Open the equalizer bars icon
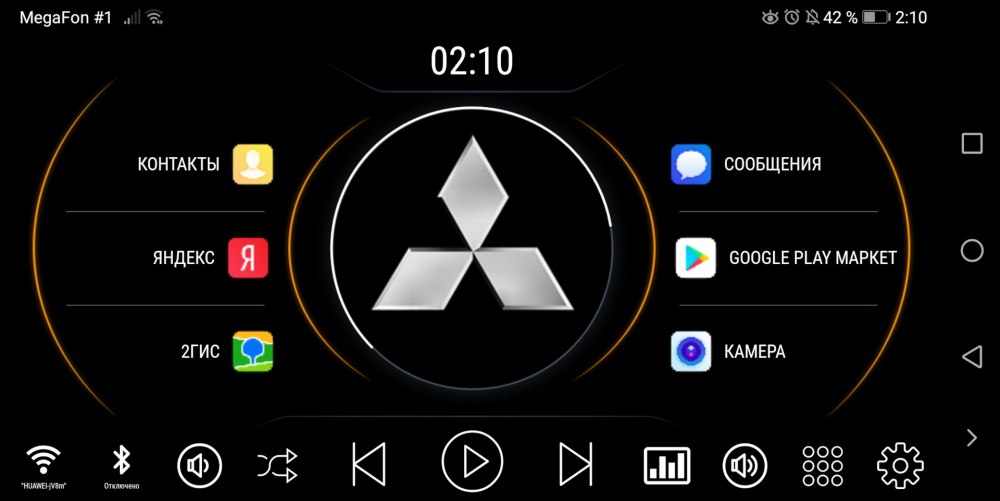Screen dimensions: 1000x501 [666, 465]
